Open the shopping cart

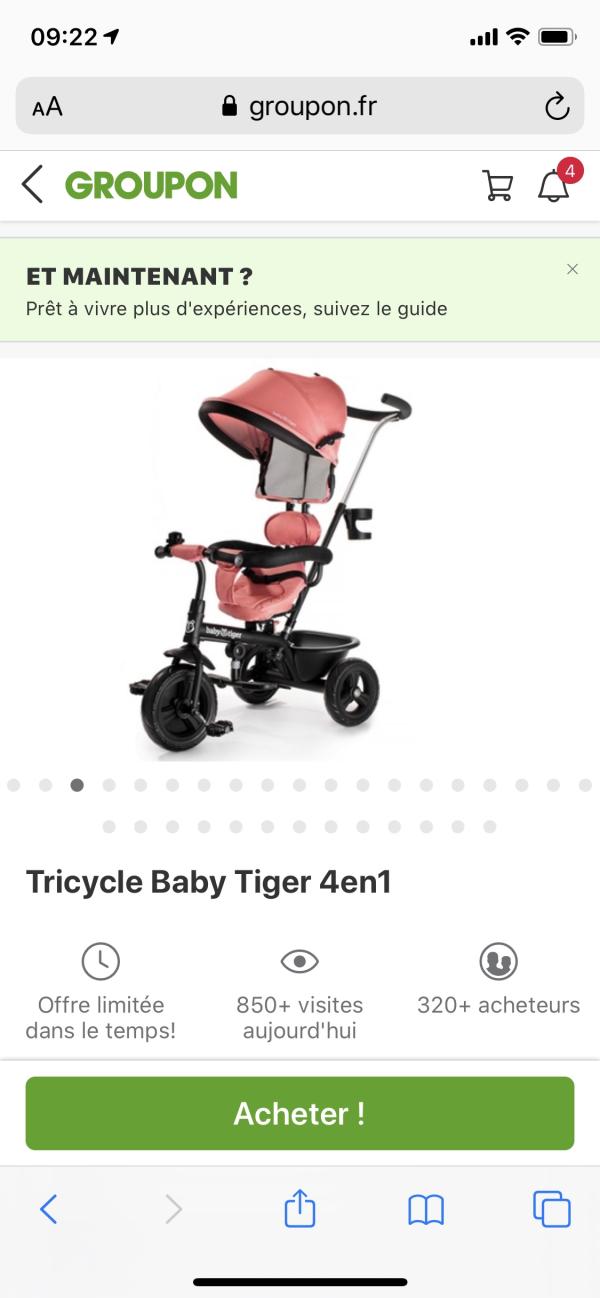(x=497, y=185)
